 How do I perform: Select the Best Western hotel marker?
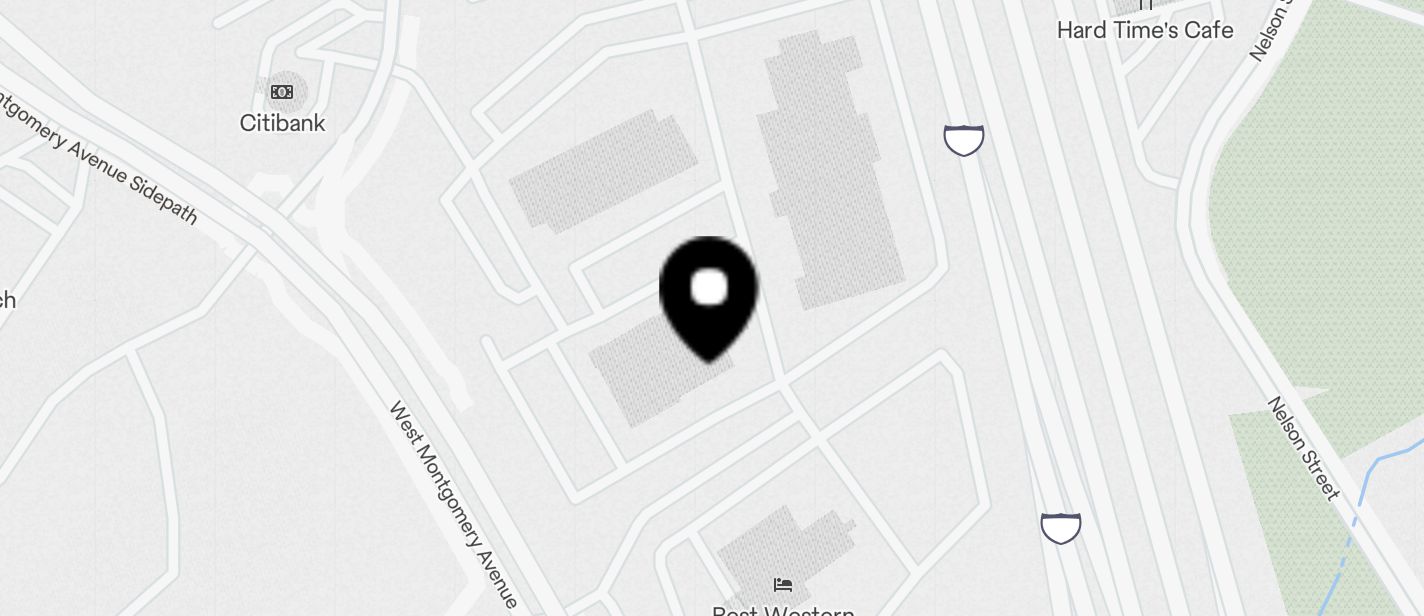coord(783,584)
